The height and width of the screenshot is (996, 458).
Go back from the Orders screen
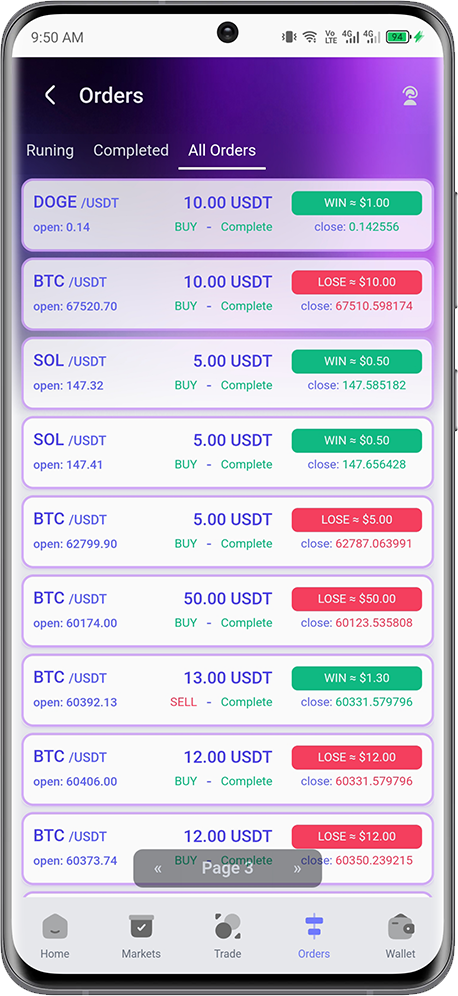tap(50, 95)
